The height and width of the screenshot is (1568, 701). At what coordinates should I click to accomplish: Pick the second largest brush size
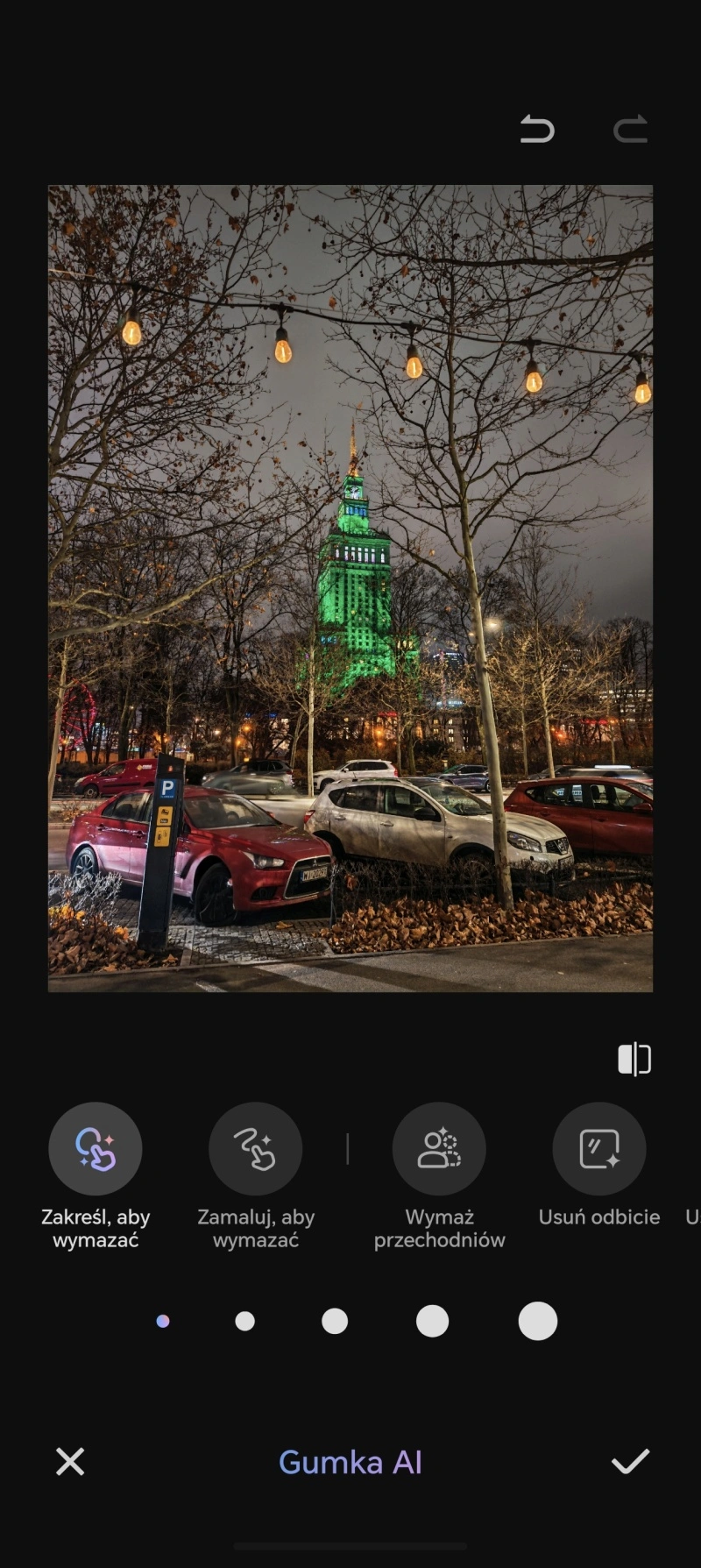pyautogui.click(x=432, y=1321)
